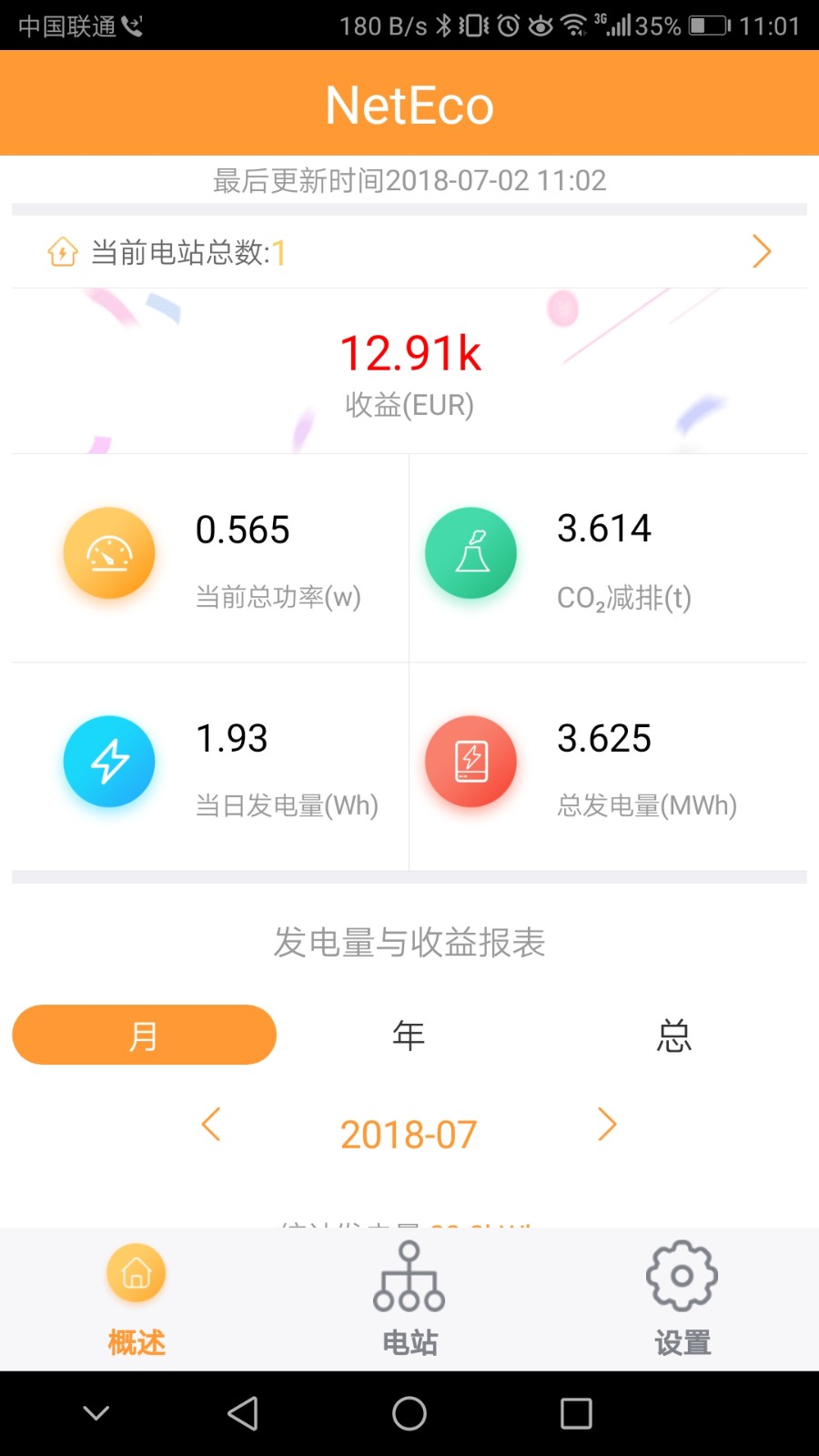Click the blue daily generation lightning icon

(109, 761)
